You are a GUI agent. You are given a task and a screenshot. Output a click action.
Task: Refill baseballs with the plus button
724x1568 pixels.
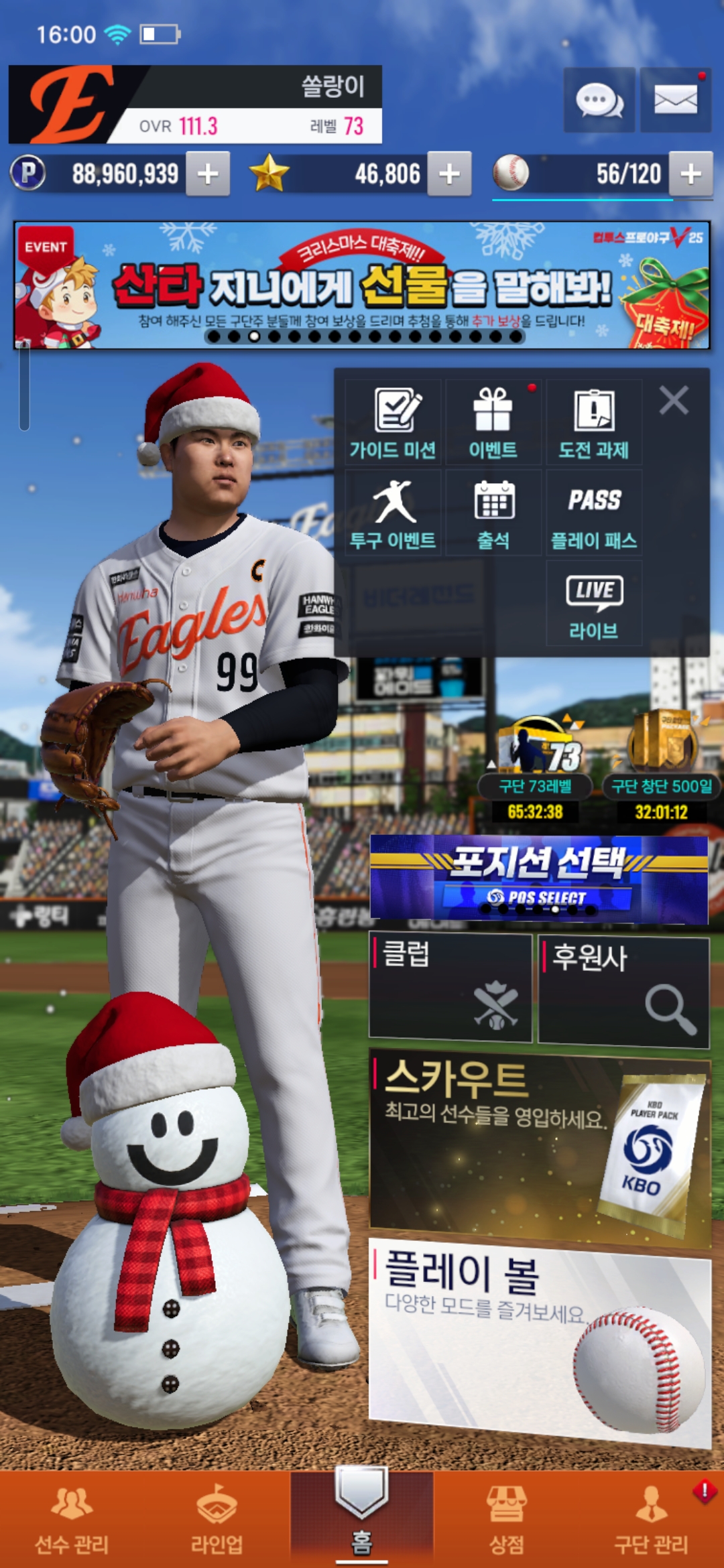691,174
